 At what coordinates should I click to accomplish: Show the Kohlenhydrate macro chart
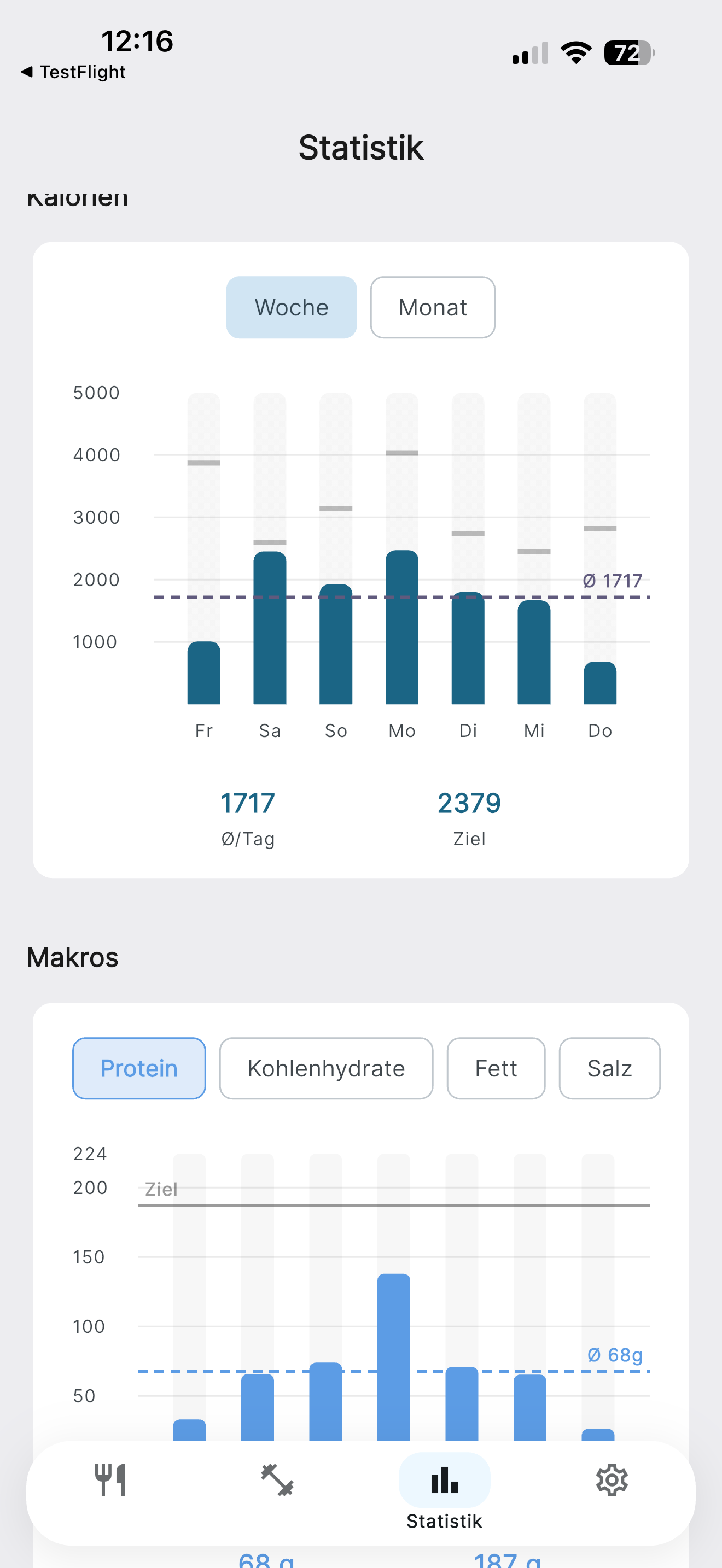[x=325, y=1068]
